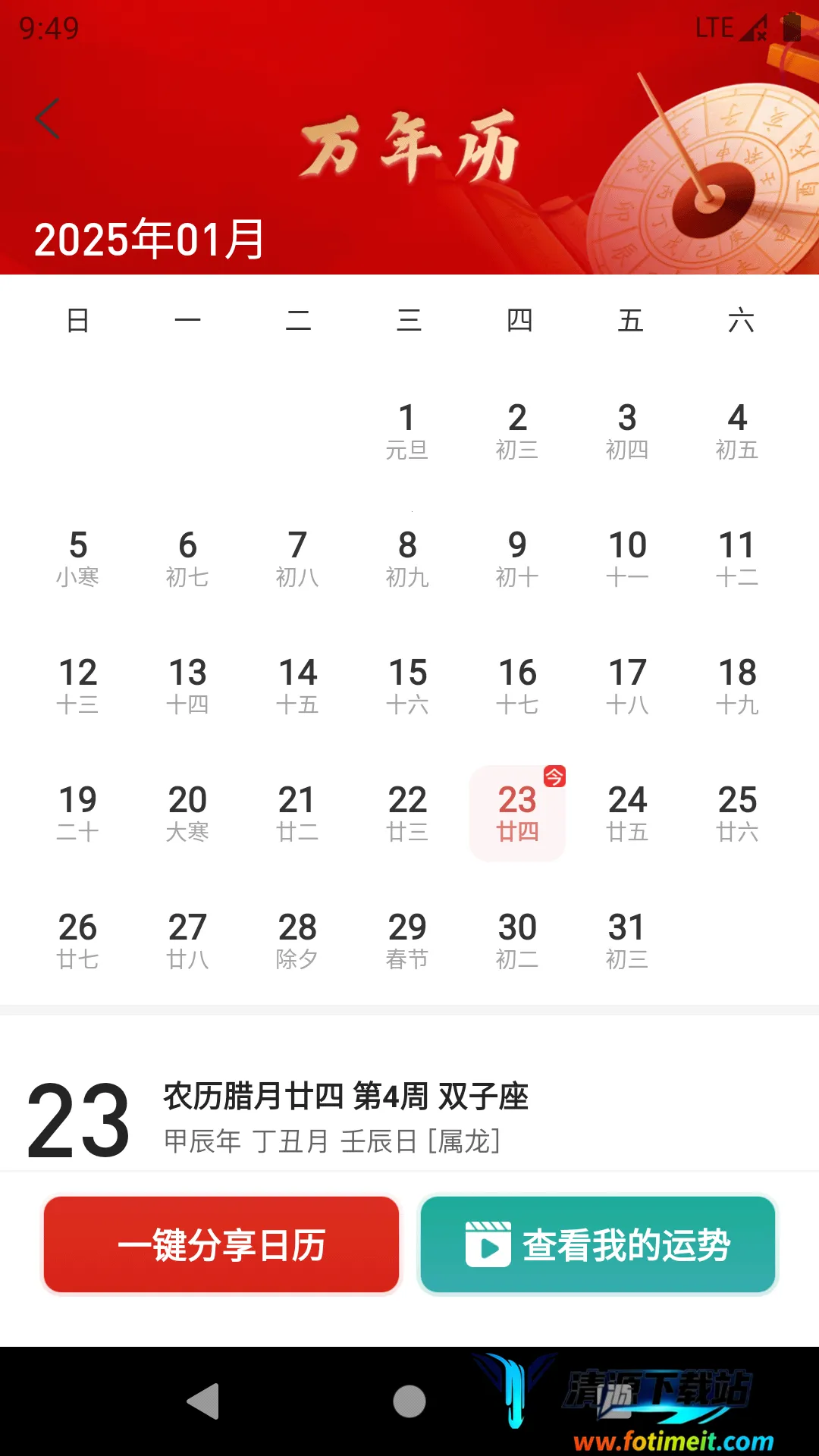
Task: Select January 20 大寒
Action: point(187,813)
